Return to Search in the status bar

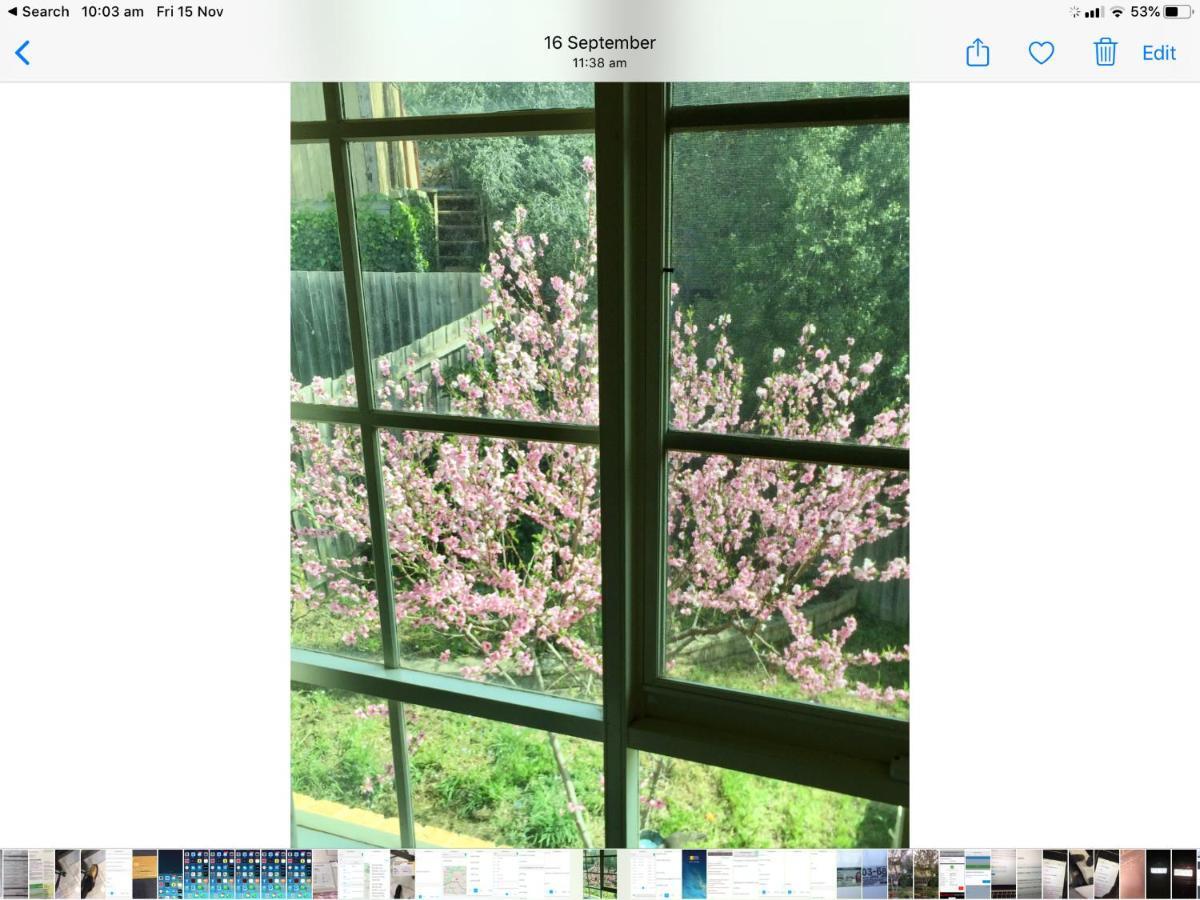[38, 12]
